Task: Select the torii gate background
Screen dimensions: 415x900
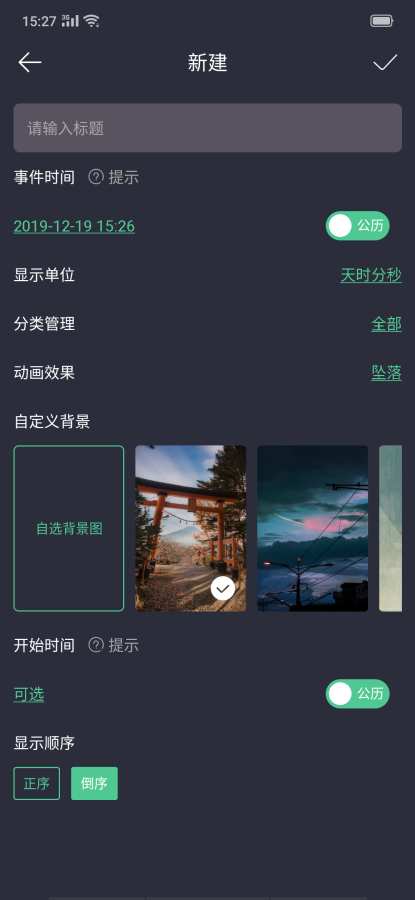Action: coord(191,529)
